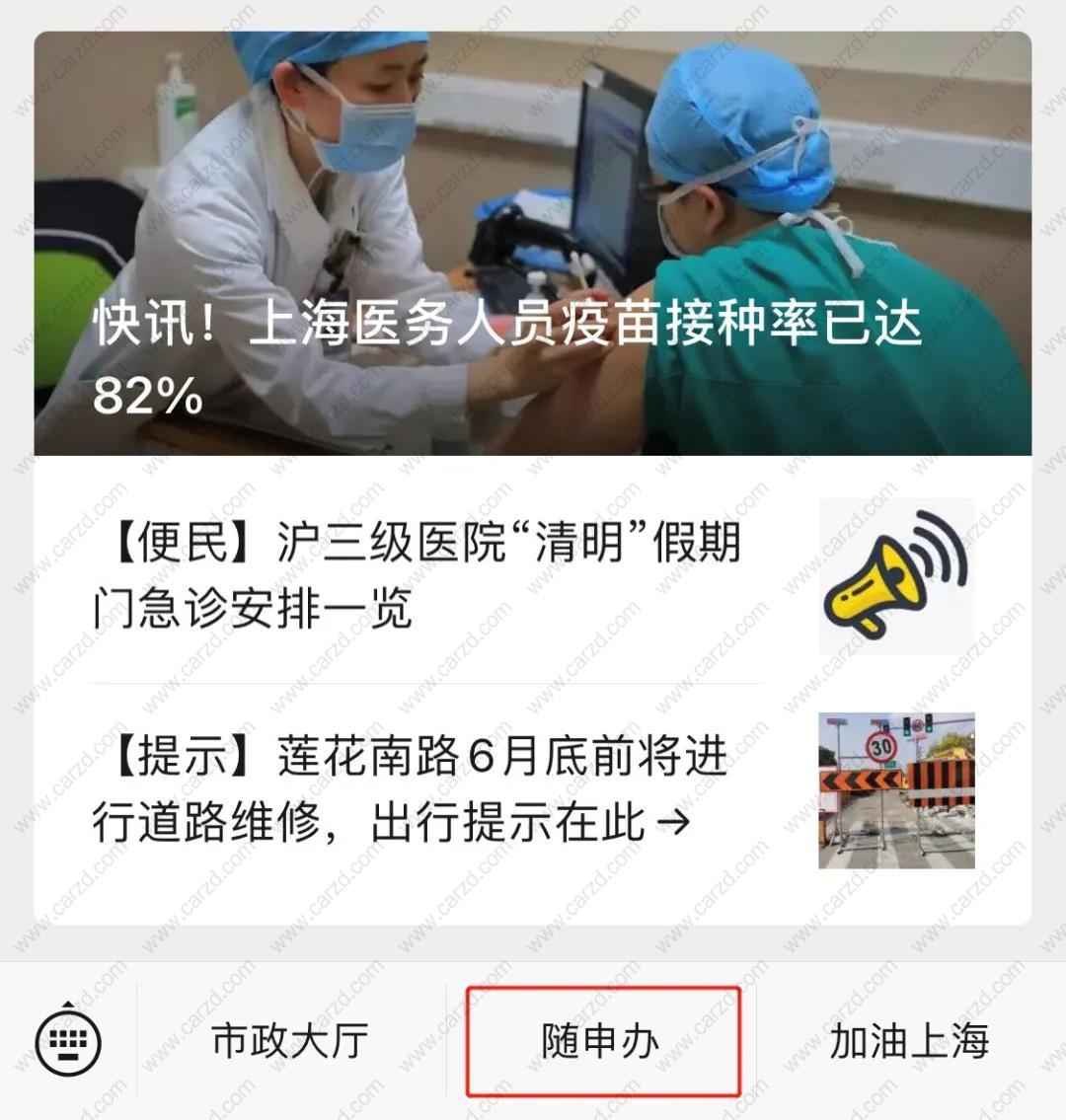Open the 加油上海 menu

[x=908, y=1041]
